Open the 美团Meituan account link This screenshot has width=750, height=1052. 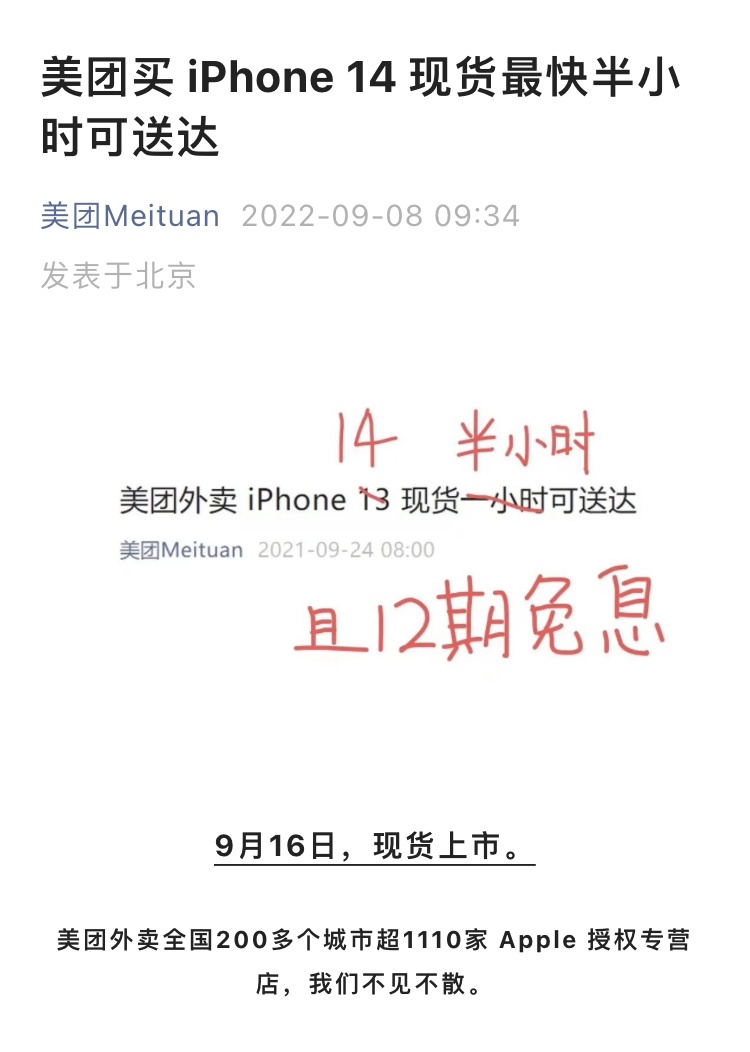130,215
